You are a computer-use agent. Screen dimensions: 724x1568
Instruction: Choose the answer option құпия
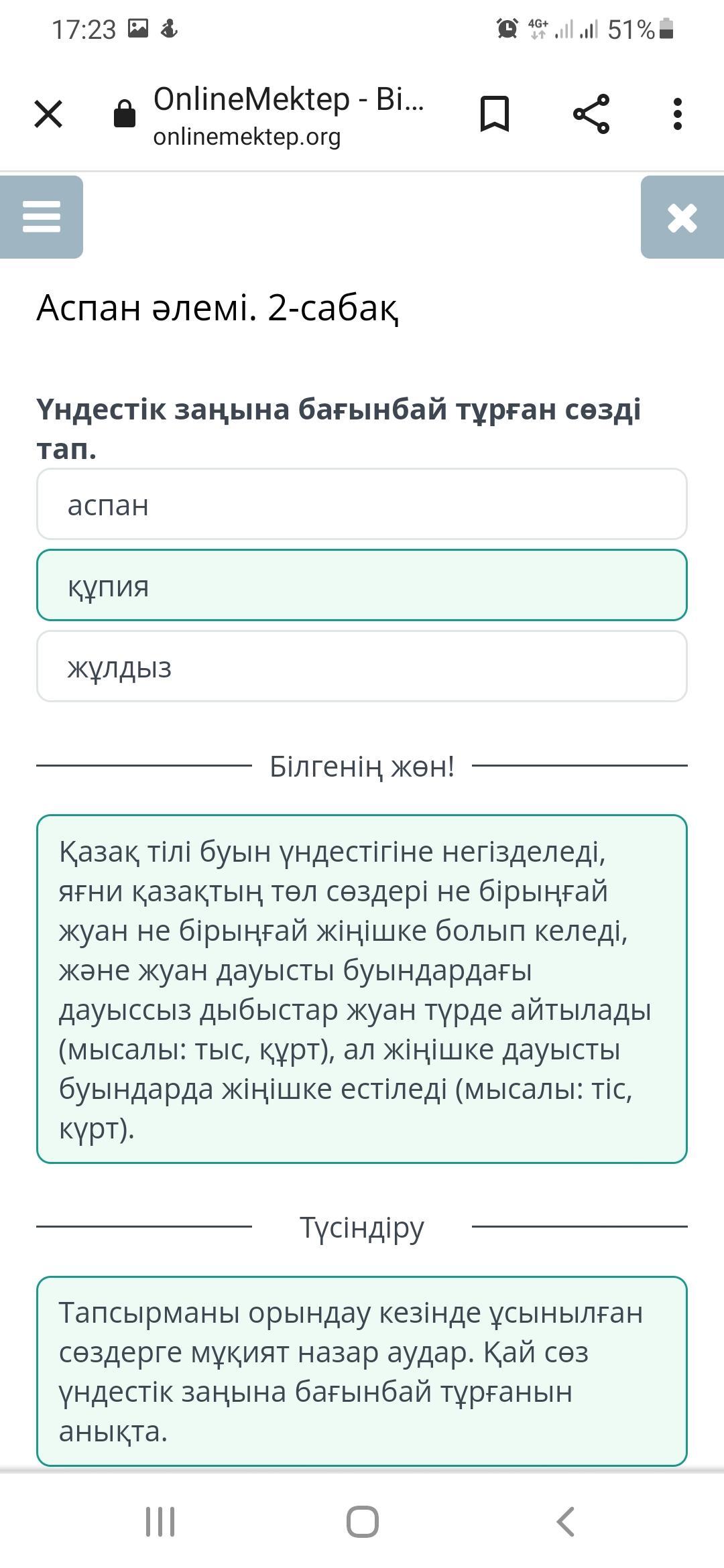pos(362,585)
